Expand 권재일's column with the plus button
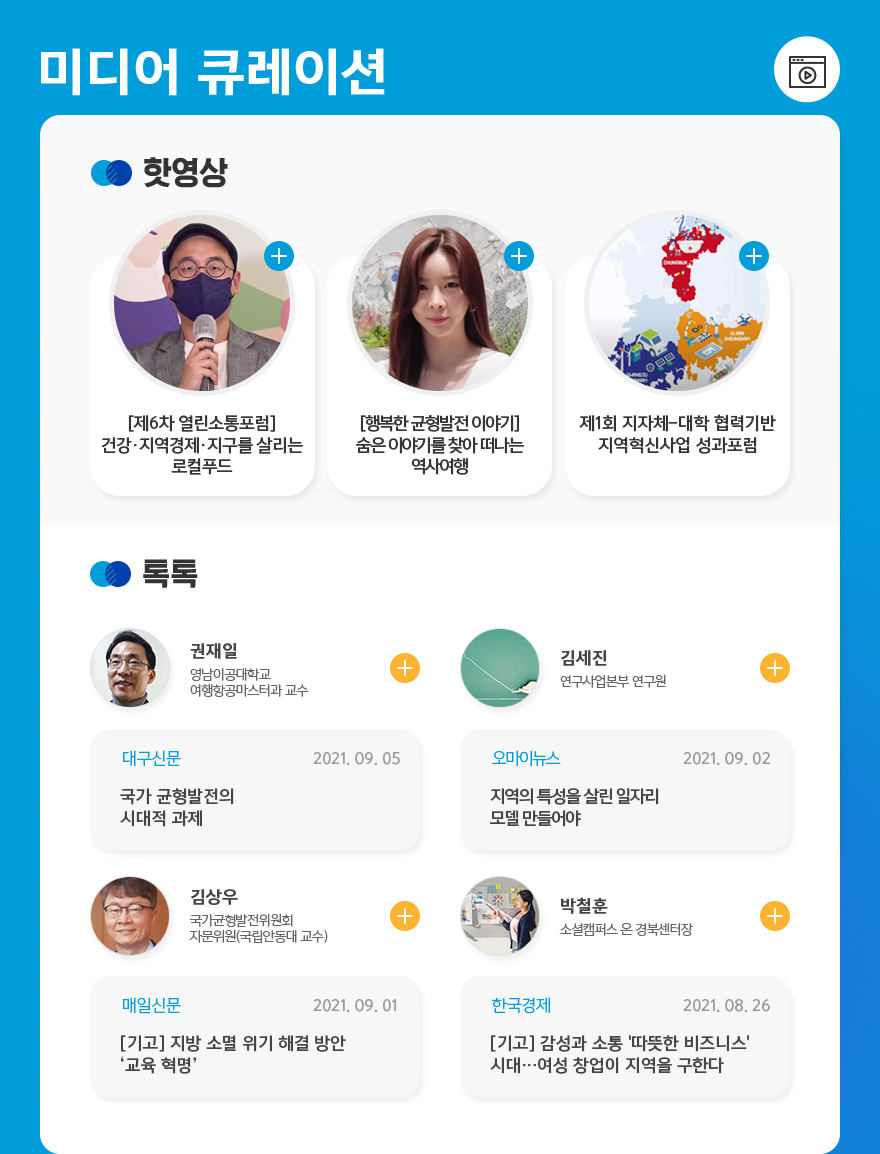880x1154 pixels. point(405,668)
